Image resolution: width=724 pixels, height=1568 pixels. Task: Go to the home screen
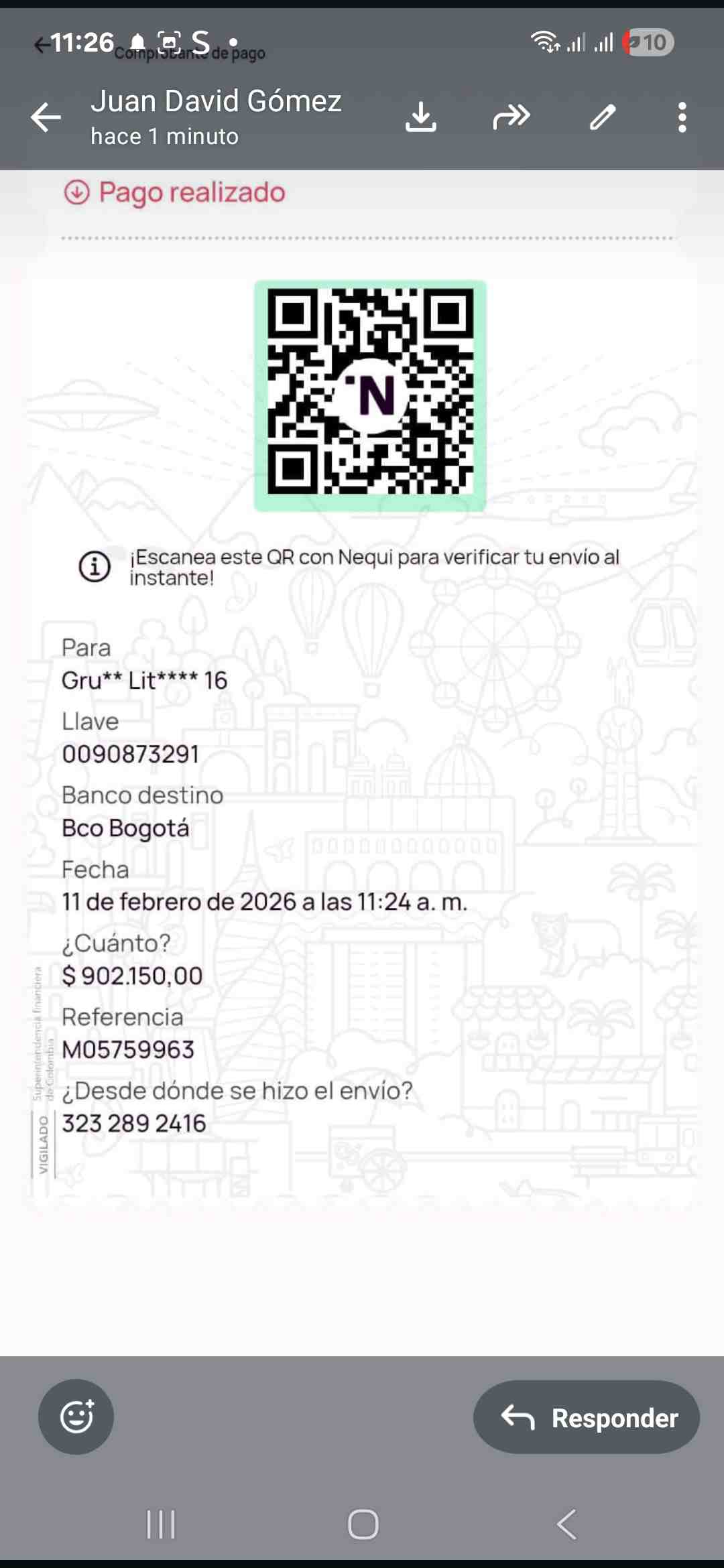click(x=363, y=1524)
